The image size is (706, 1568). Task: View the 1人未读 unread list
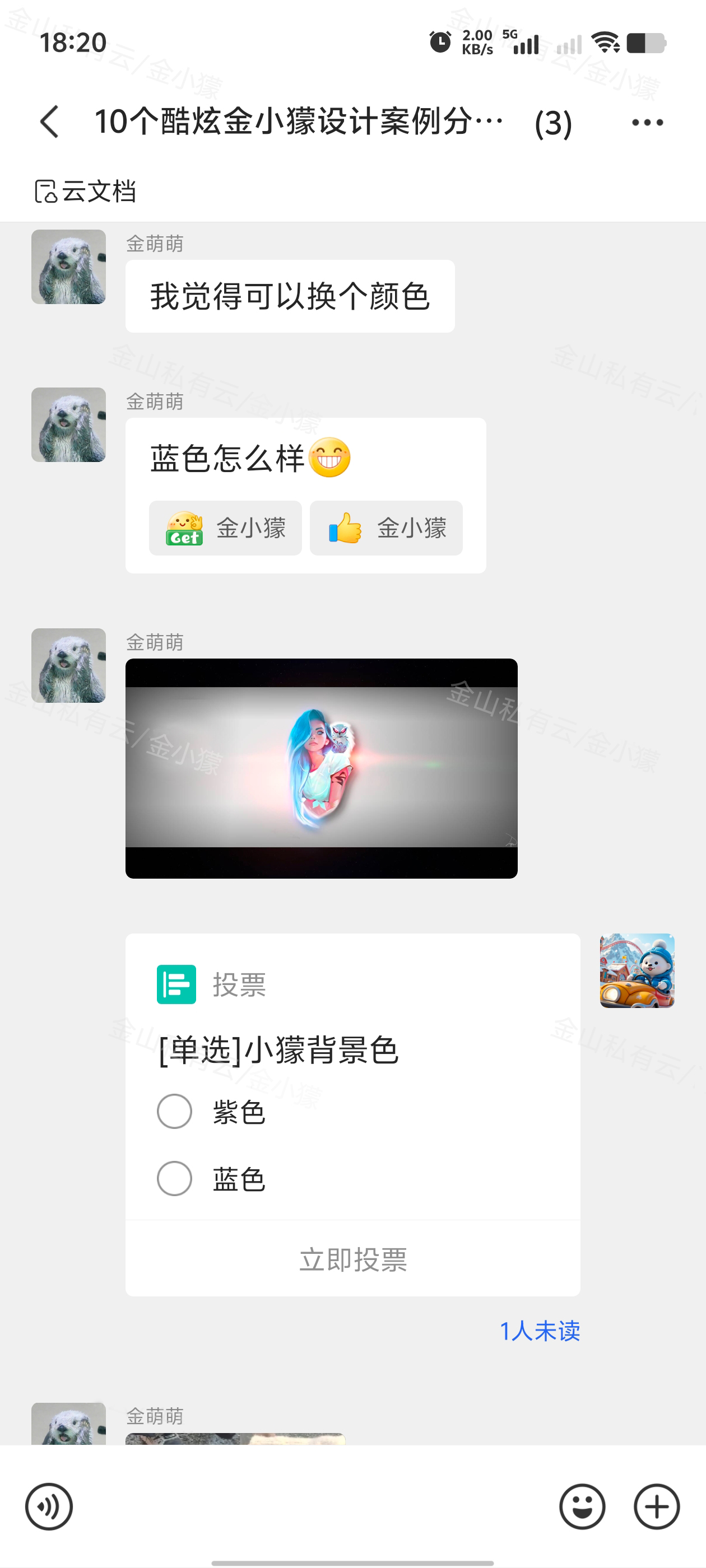click(539, 1331)
